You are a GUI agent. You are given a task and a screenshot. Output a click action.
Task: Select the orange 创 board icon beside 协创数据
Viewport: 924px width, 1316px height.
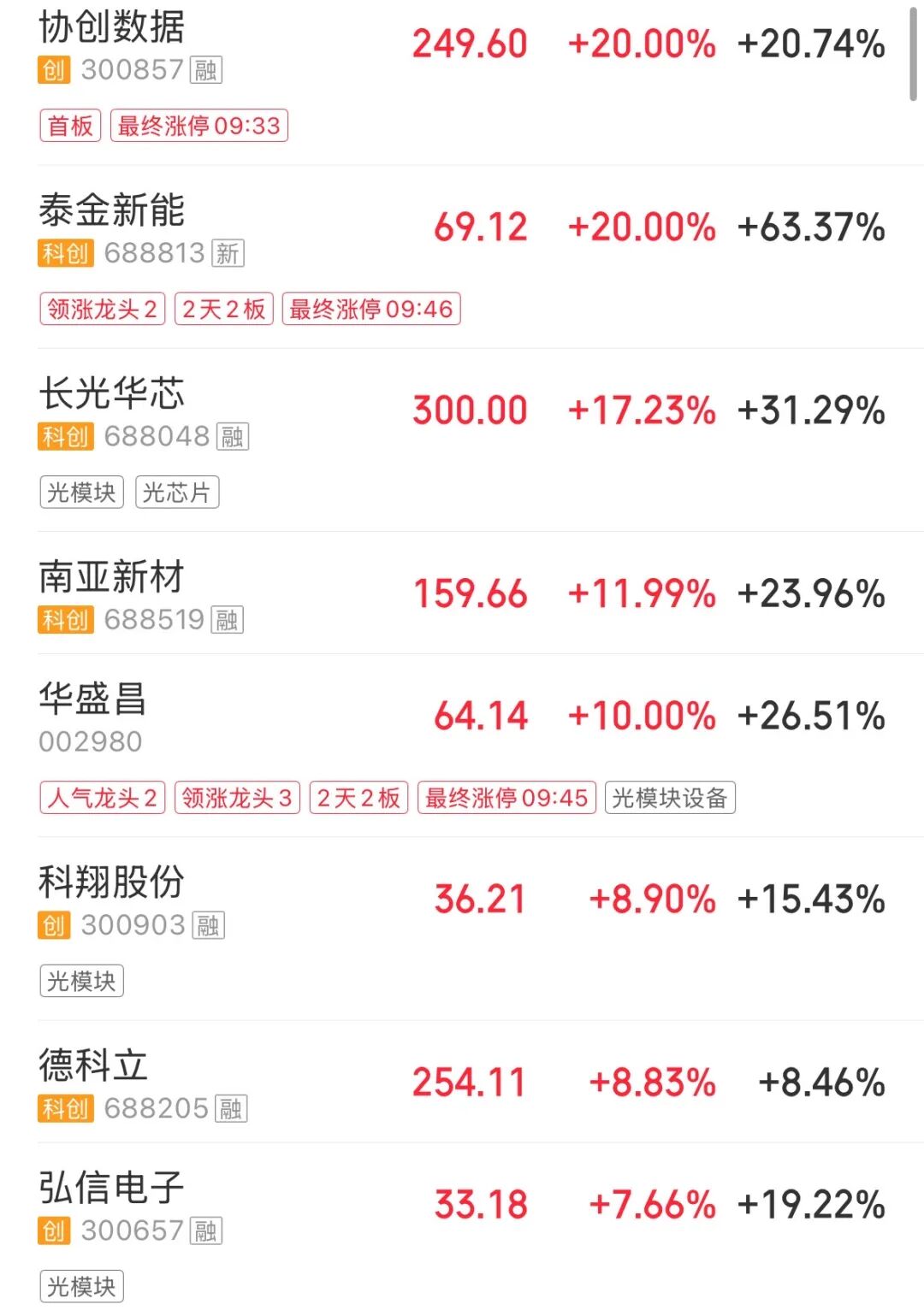[53, 71]
